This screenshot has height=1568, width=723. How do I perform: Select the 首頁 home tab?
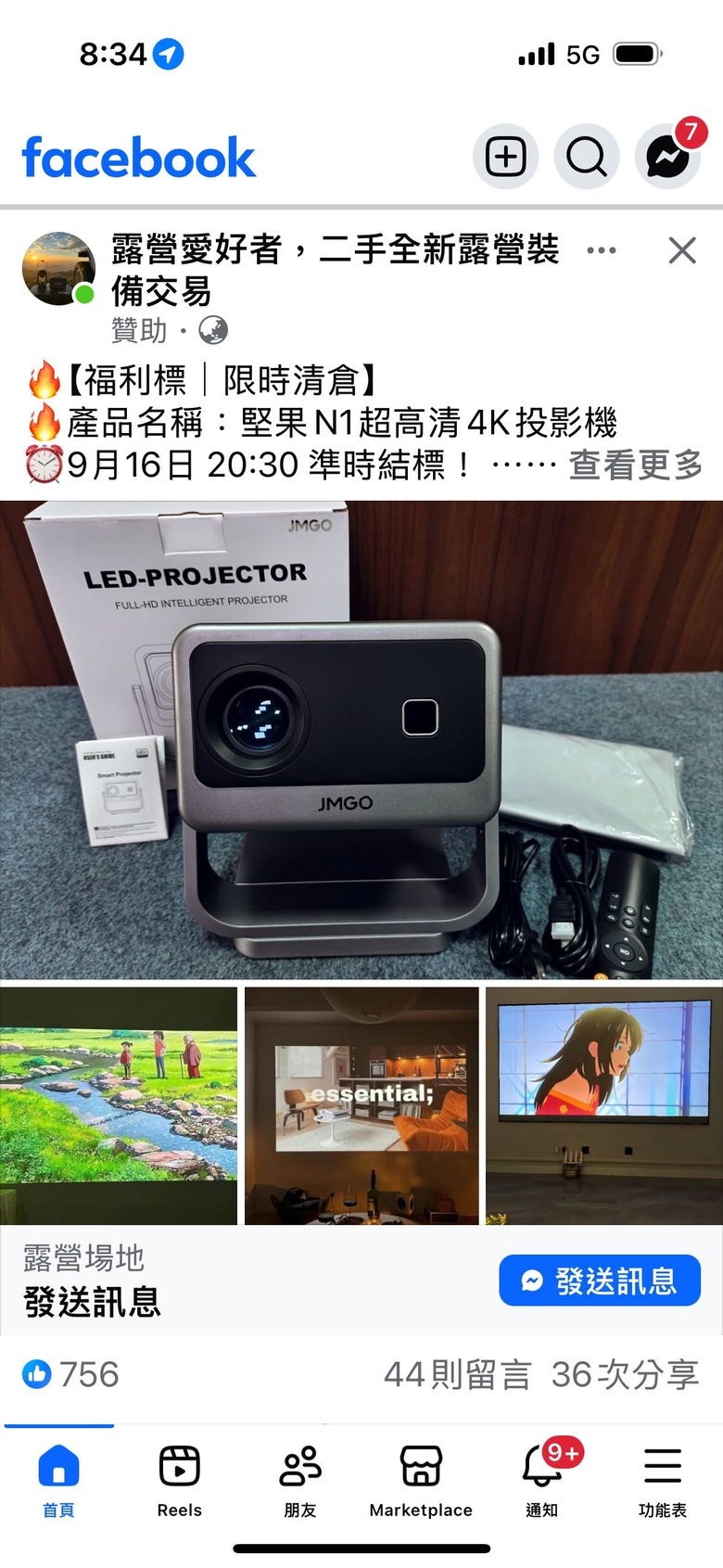pos(58,1481)
